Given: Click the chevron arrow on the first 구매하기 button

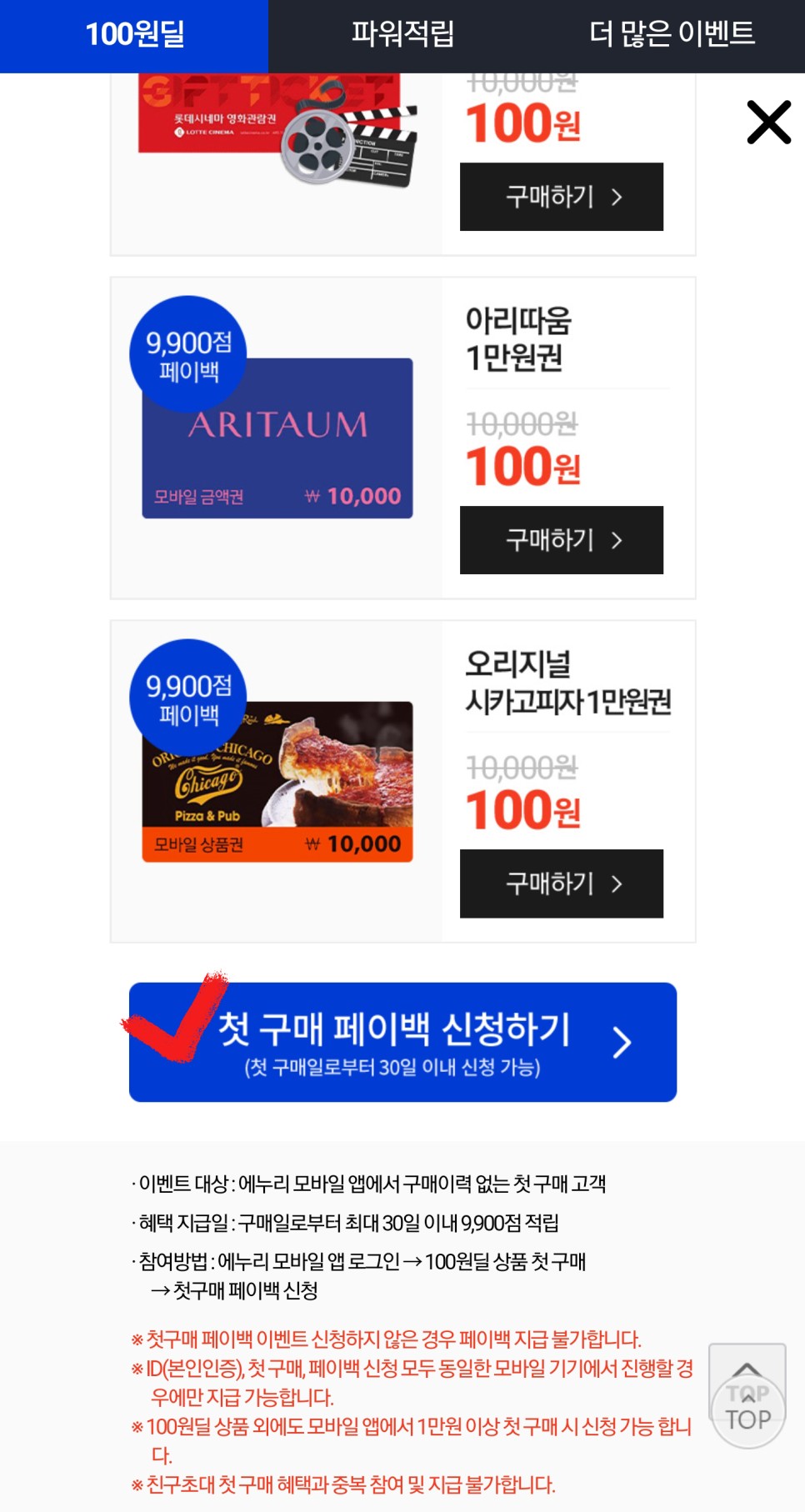Looking at the screenshot, I should [x=616, y=197].
